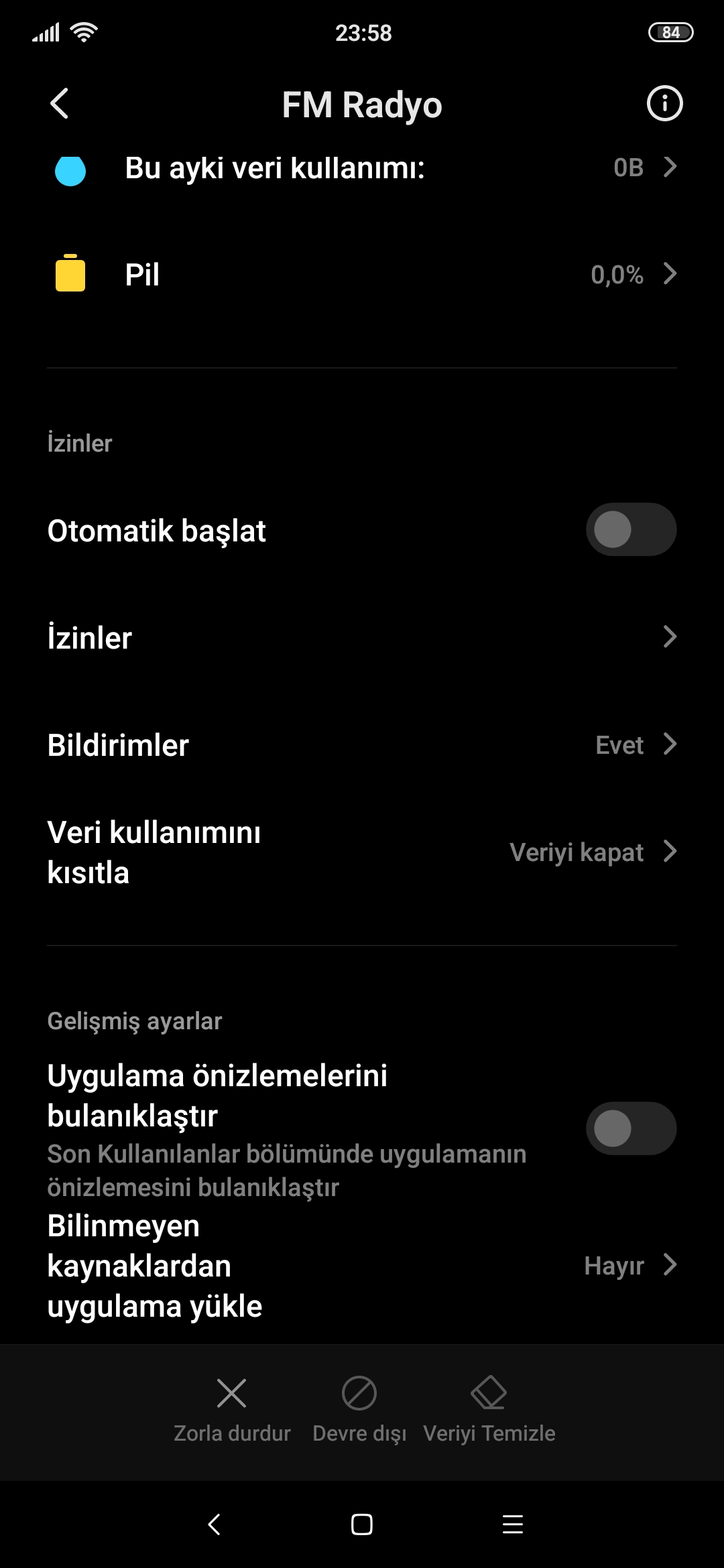Viewport: 724px width, 1568px height.
Task: Open recent apps from navigation bar
Action: coord(513,1524)
